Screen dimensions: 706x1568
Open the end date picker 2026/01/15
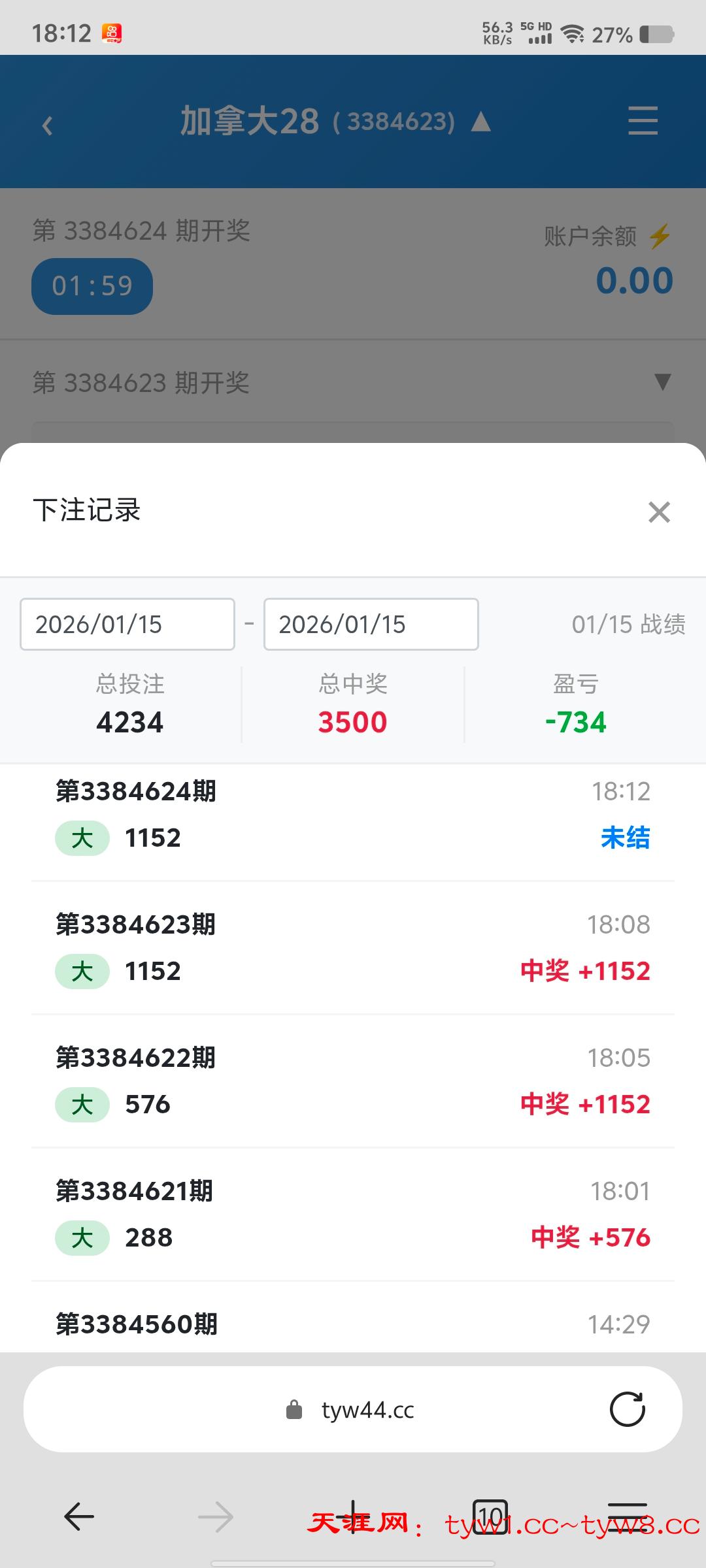point(371,624)
